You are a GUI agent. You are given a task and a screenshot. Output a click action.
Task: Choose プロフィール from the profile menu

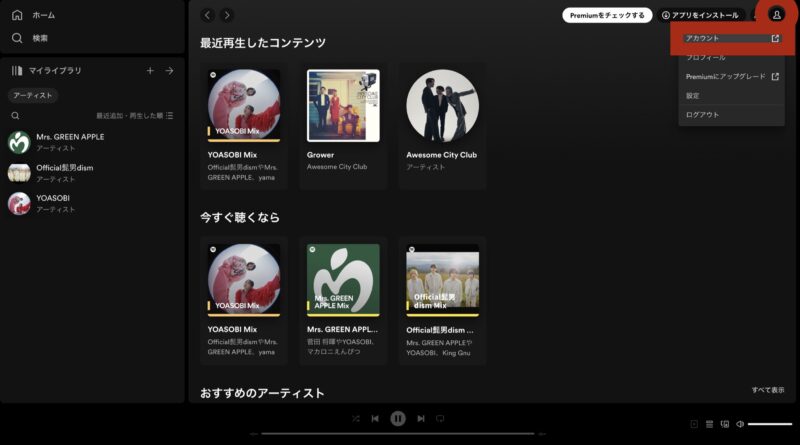tap(706, 57)
